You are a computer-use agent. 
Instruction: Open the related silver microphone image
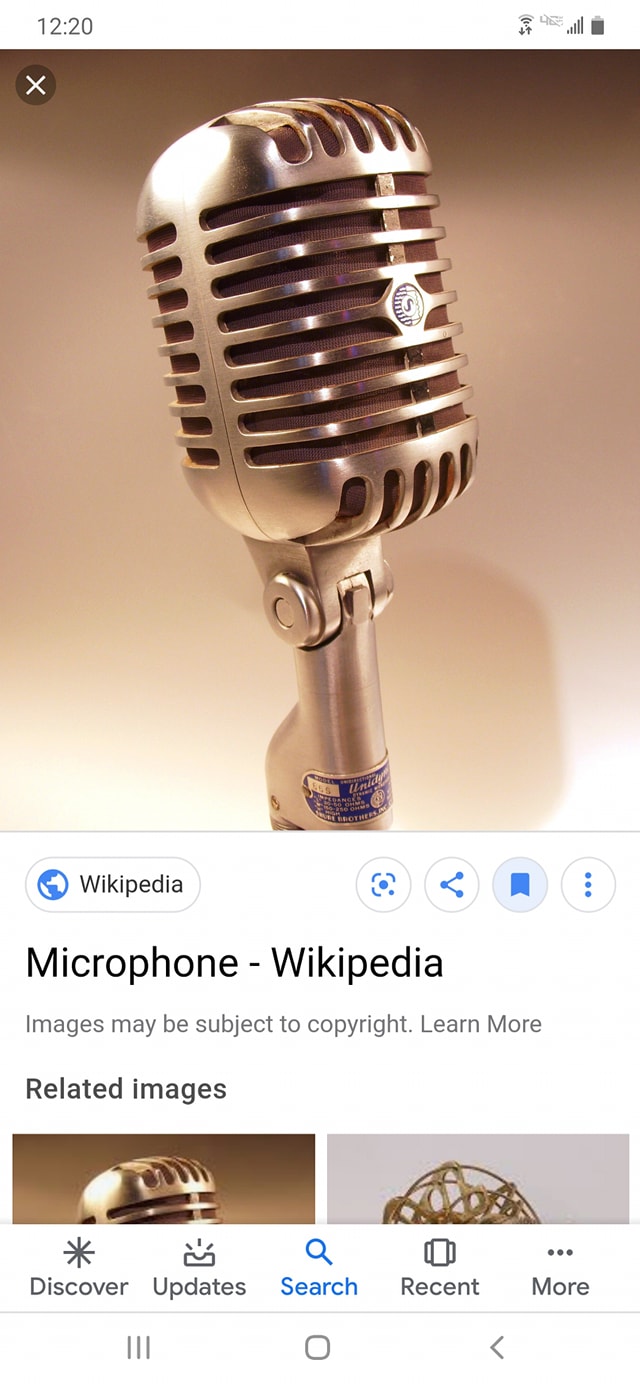[x=163, y=1178]
